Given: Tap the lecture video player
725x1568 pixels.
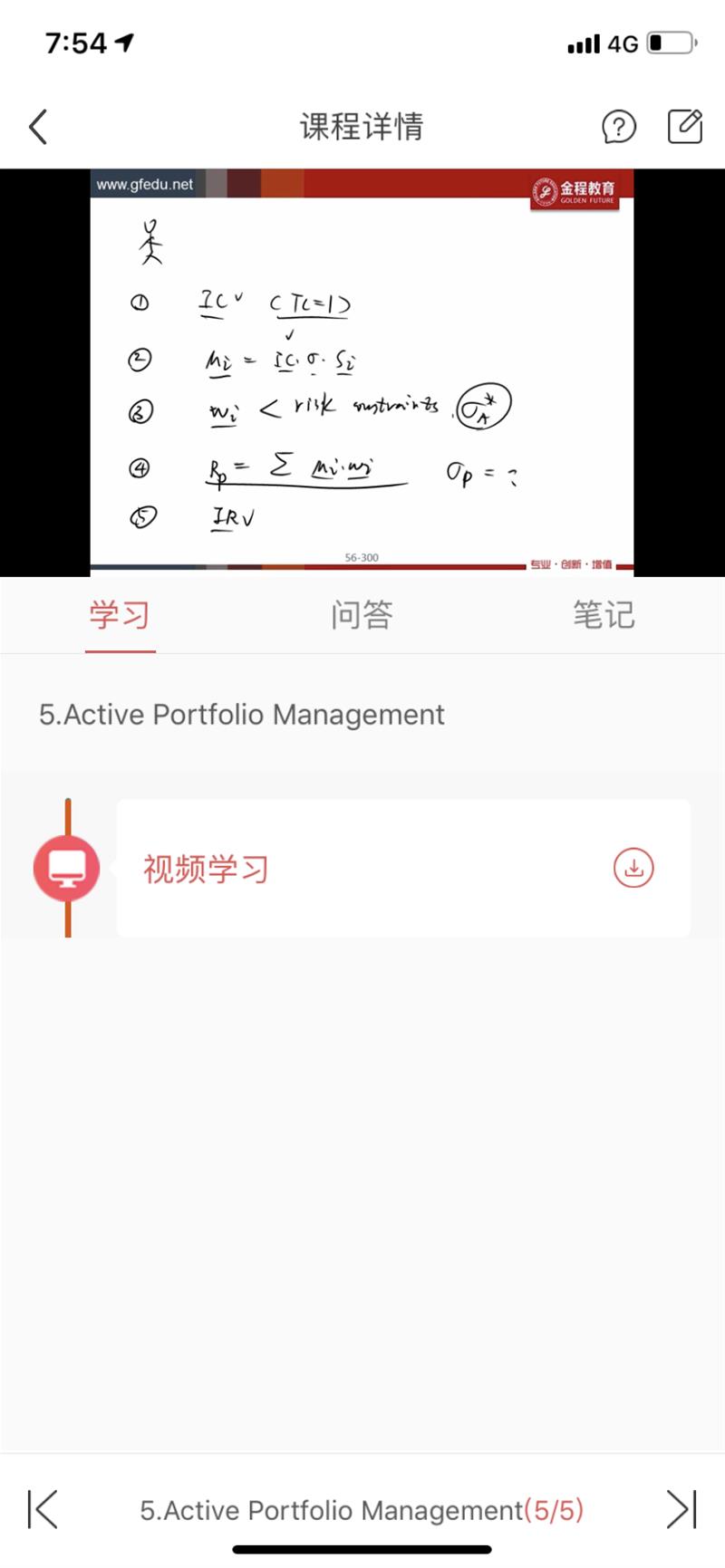Looking at the screenshot, I should click(362, 372).
